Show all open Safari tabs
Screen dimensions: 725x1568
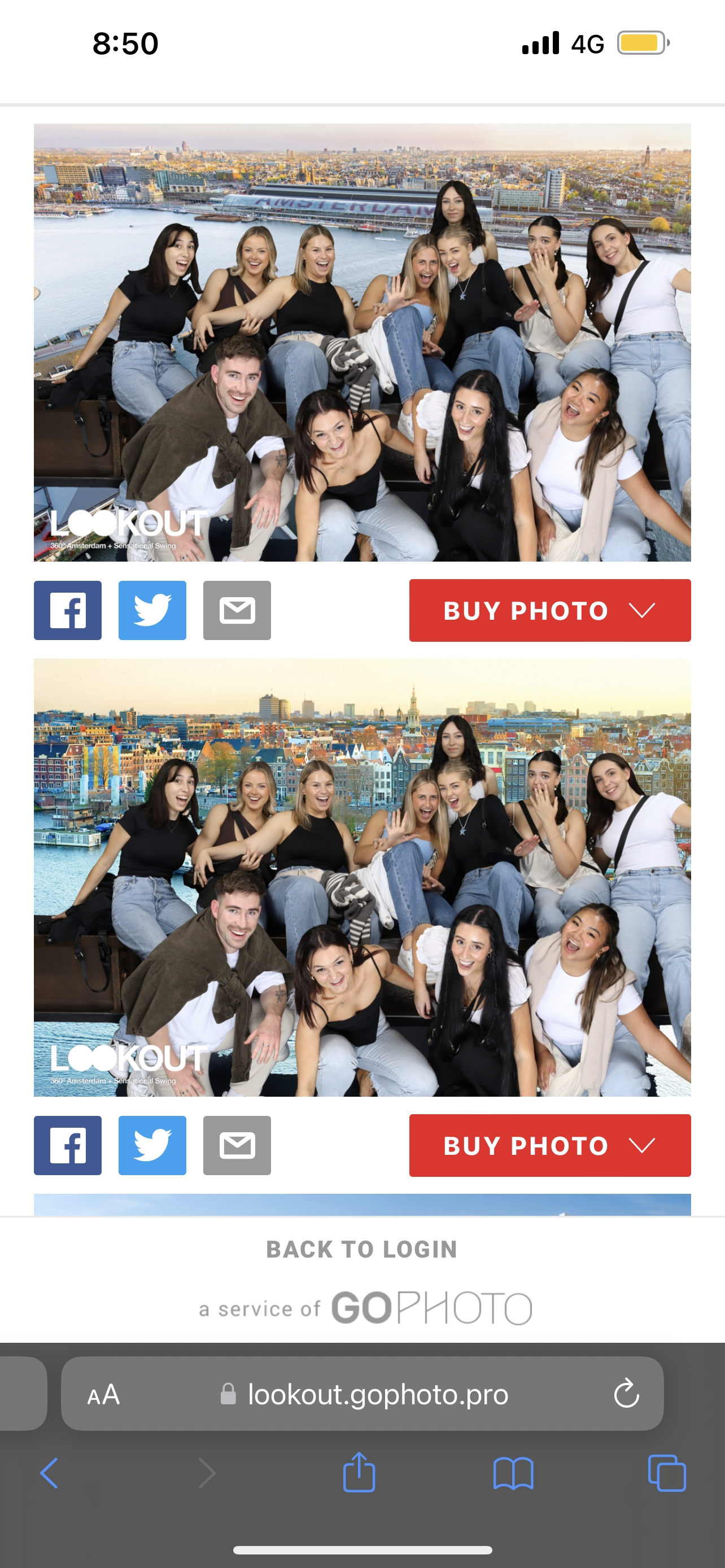pyautogui.click(x=667, y=1473)
